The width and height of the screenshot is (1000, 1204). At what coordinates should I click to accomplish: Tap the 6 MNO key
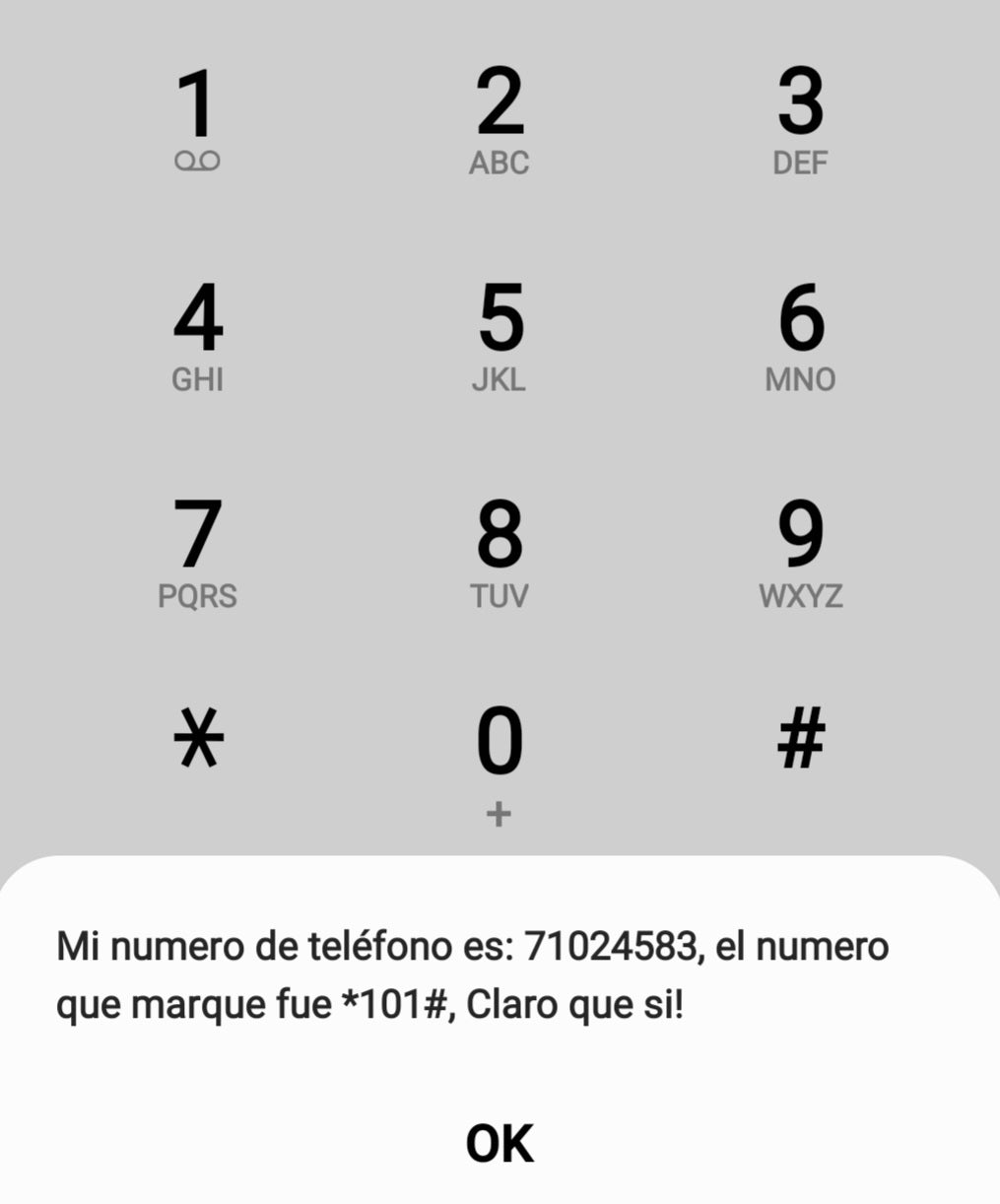click(x=800, y=335)
